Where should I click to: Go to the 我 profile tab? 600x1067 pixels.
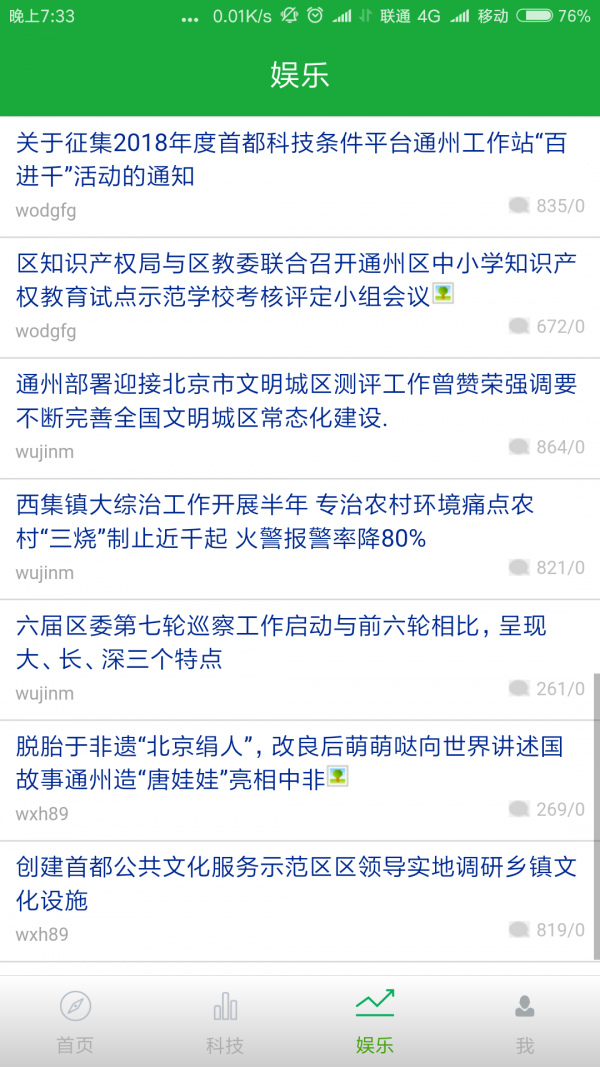point(525,1022)
